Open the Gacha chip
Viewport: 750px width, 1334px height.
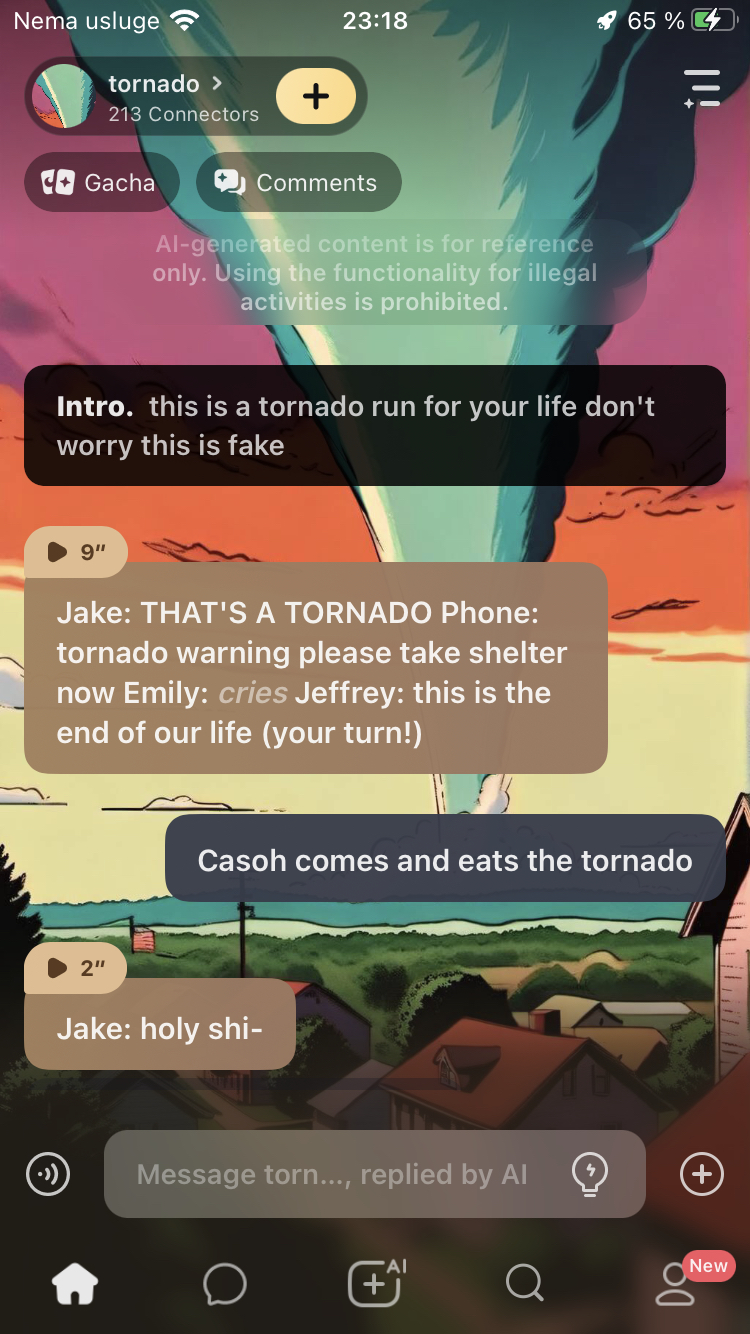click(100, 183)
